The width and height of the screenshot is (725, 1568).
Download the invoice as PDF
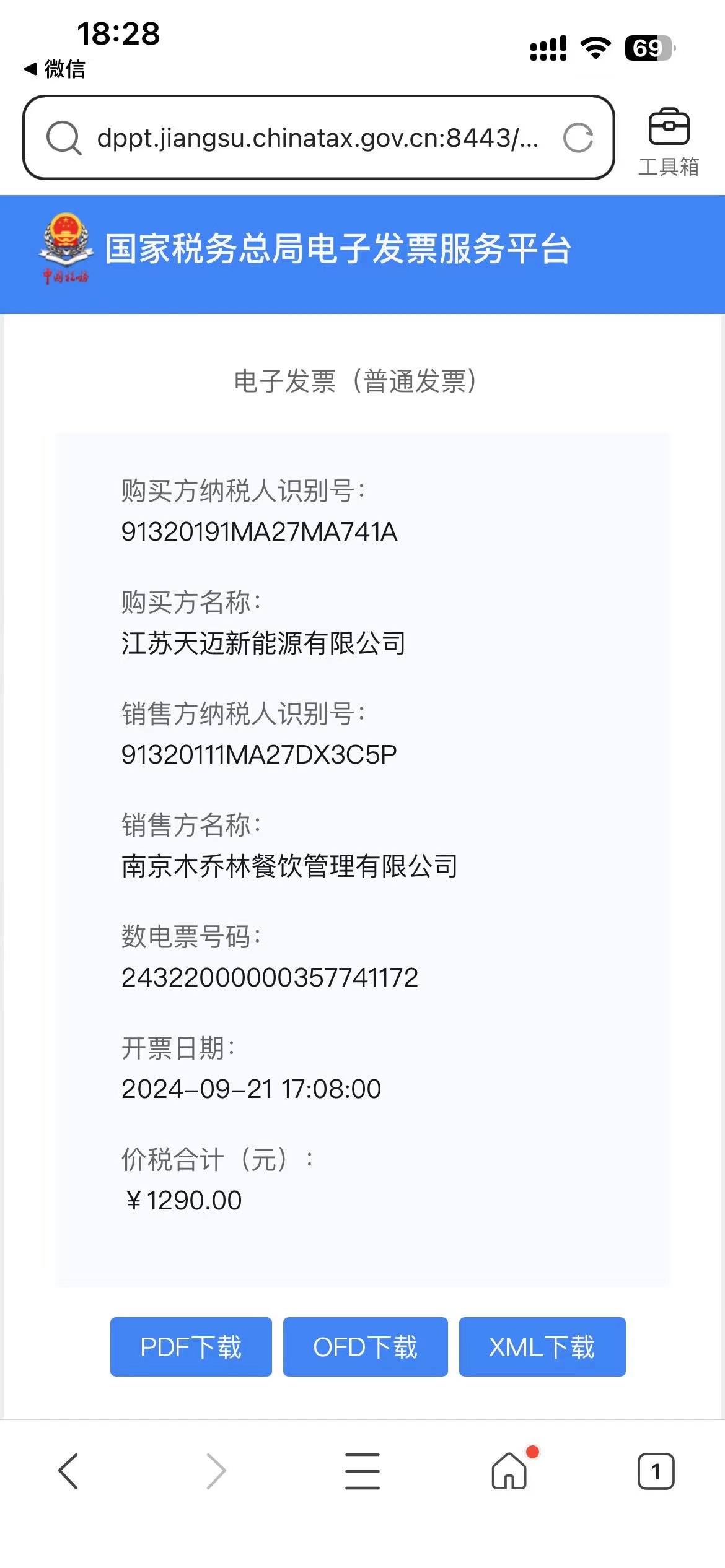191,1347
